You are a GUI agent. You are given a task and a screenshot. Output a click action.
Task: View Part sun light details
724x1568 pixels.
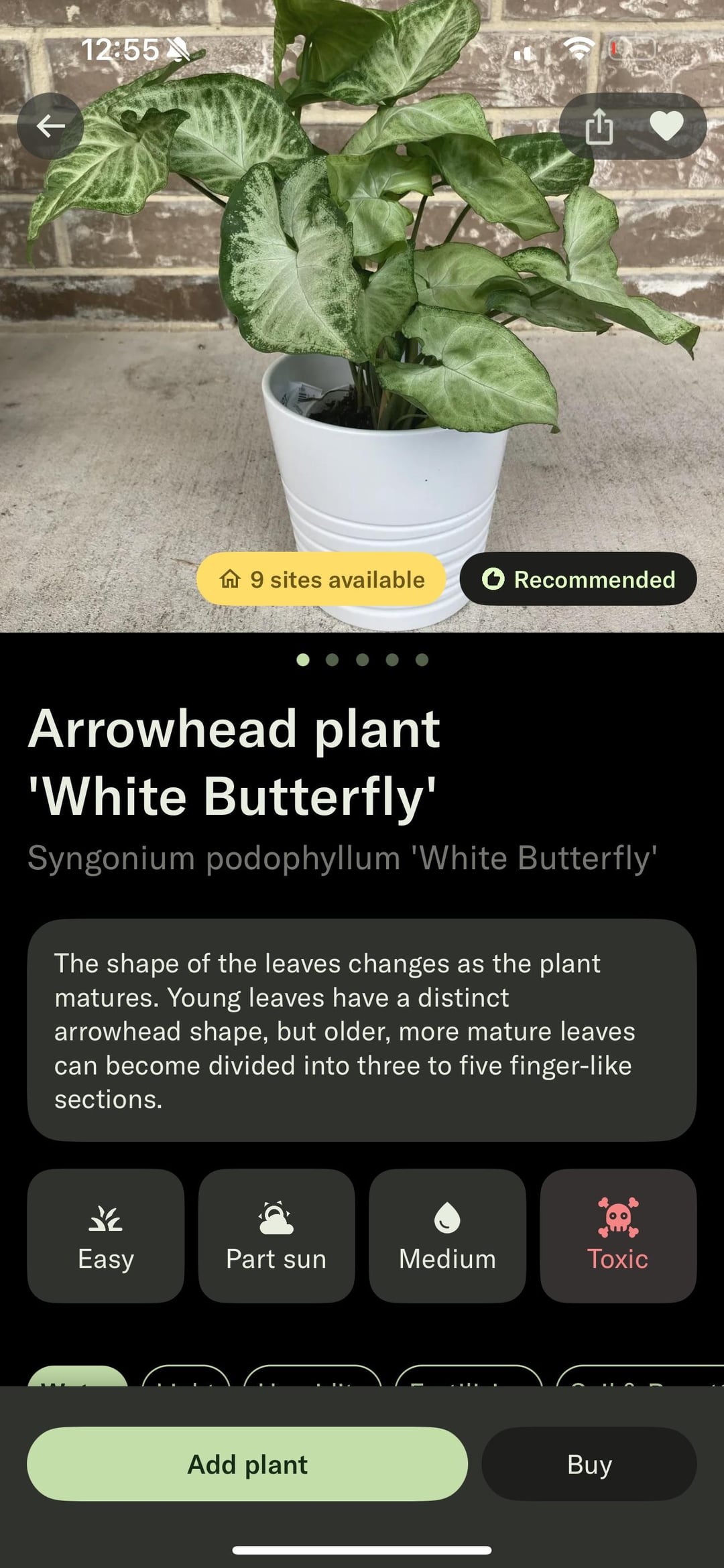276,1236
